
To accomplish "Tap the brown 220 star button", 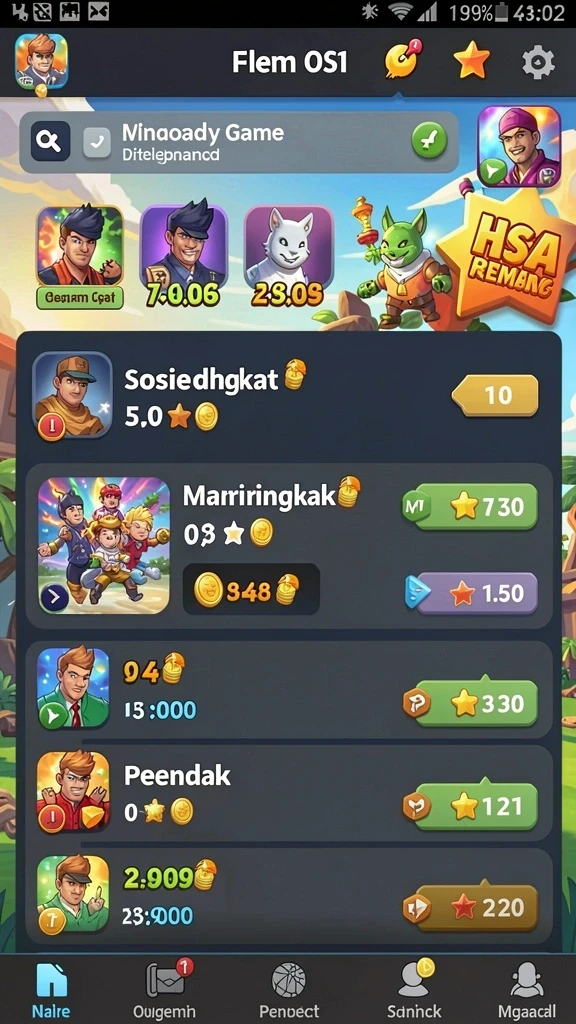I will [x=470, y=908].
